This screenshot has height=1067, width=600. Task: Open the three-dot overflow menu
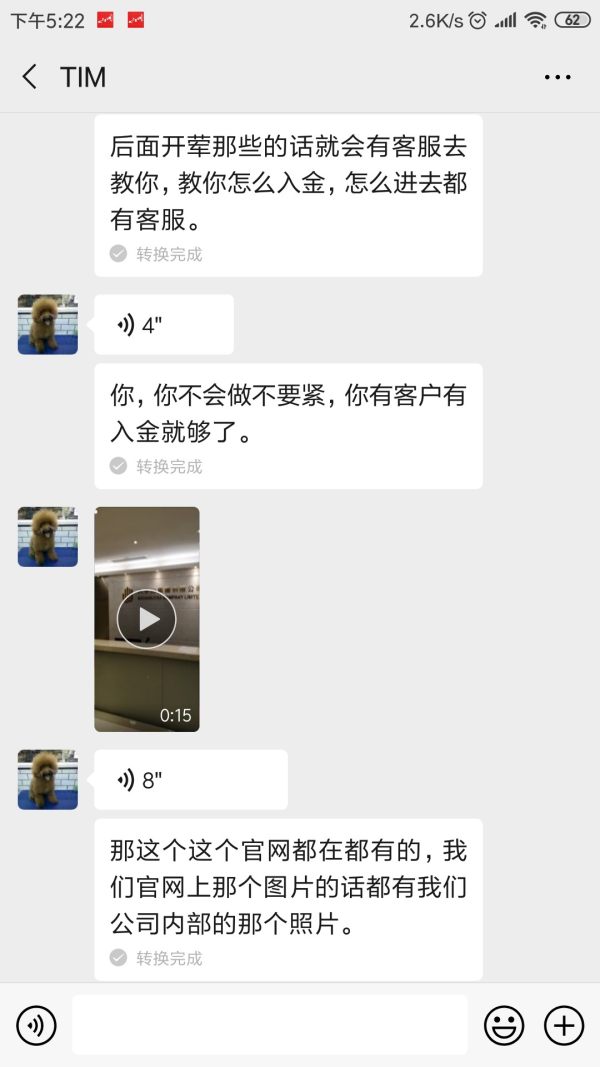[x=557, y=77]
